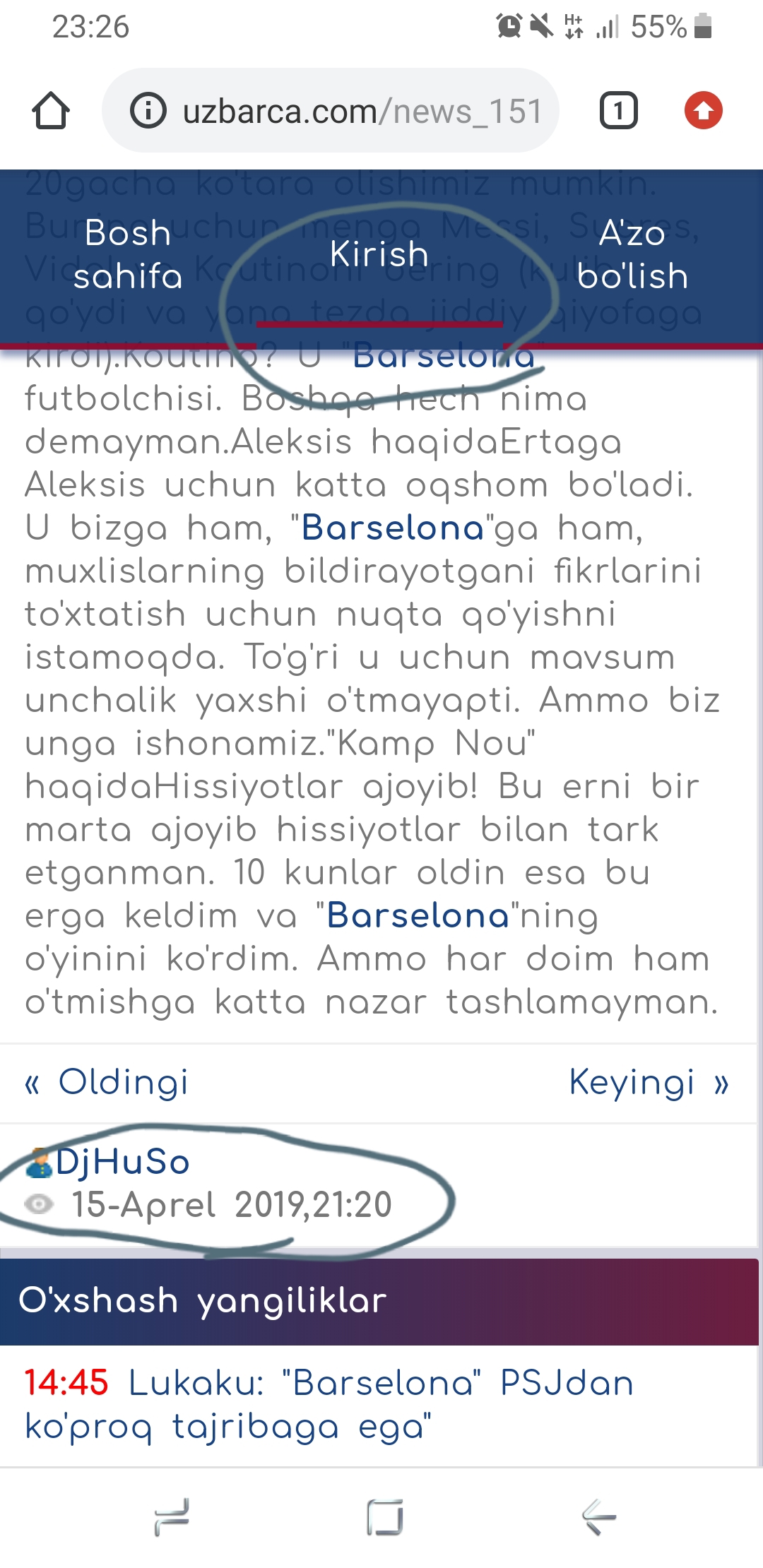Open the Bosh sahifa tab
The image size is (763, 1568).
click(128, 254)
